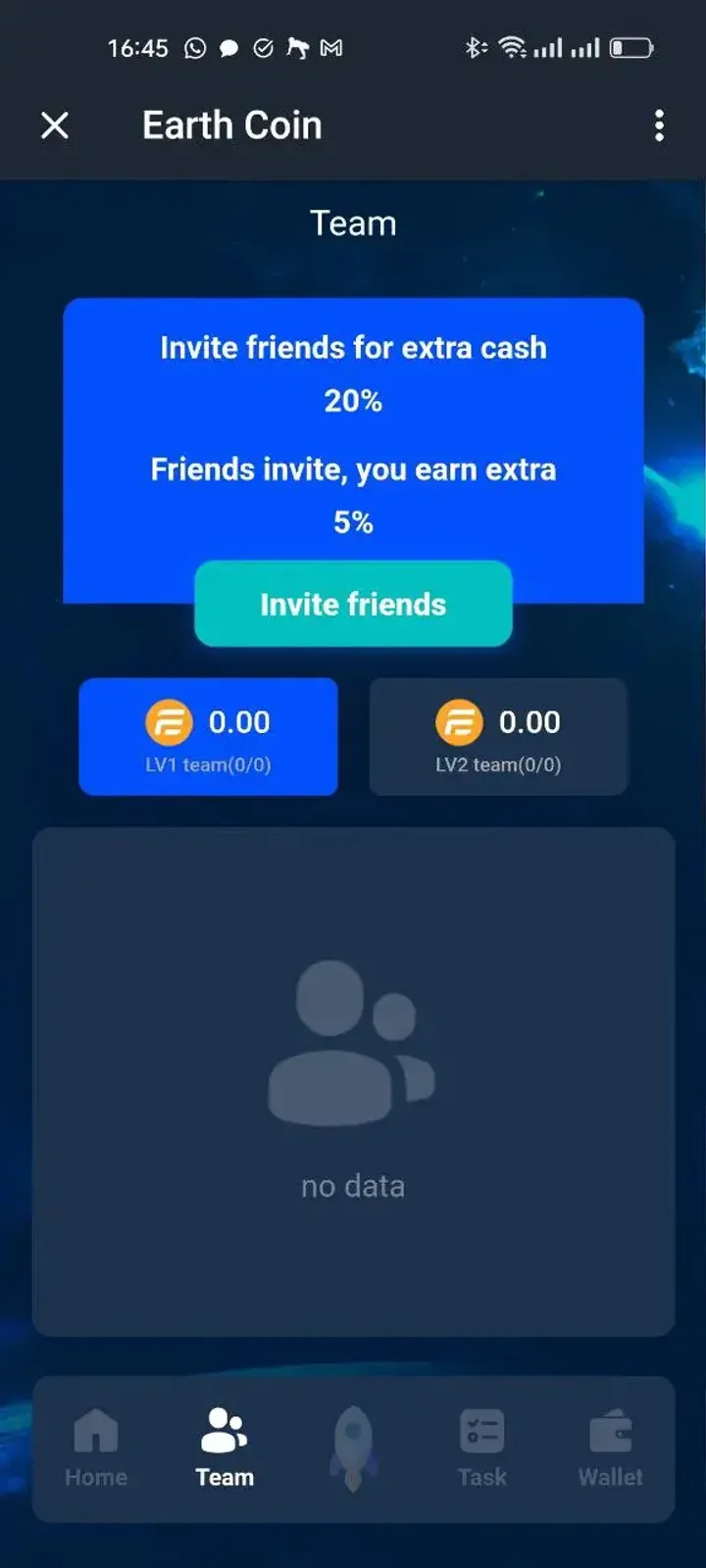
Task: Open the WhatsApp notification icon in status bar
Action: [193, 48]
